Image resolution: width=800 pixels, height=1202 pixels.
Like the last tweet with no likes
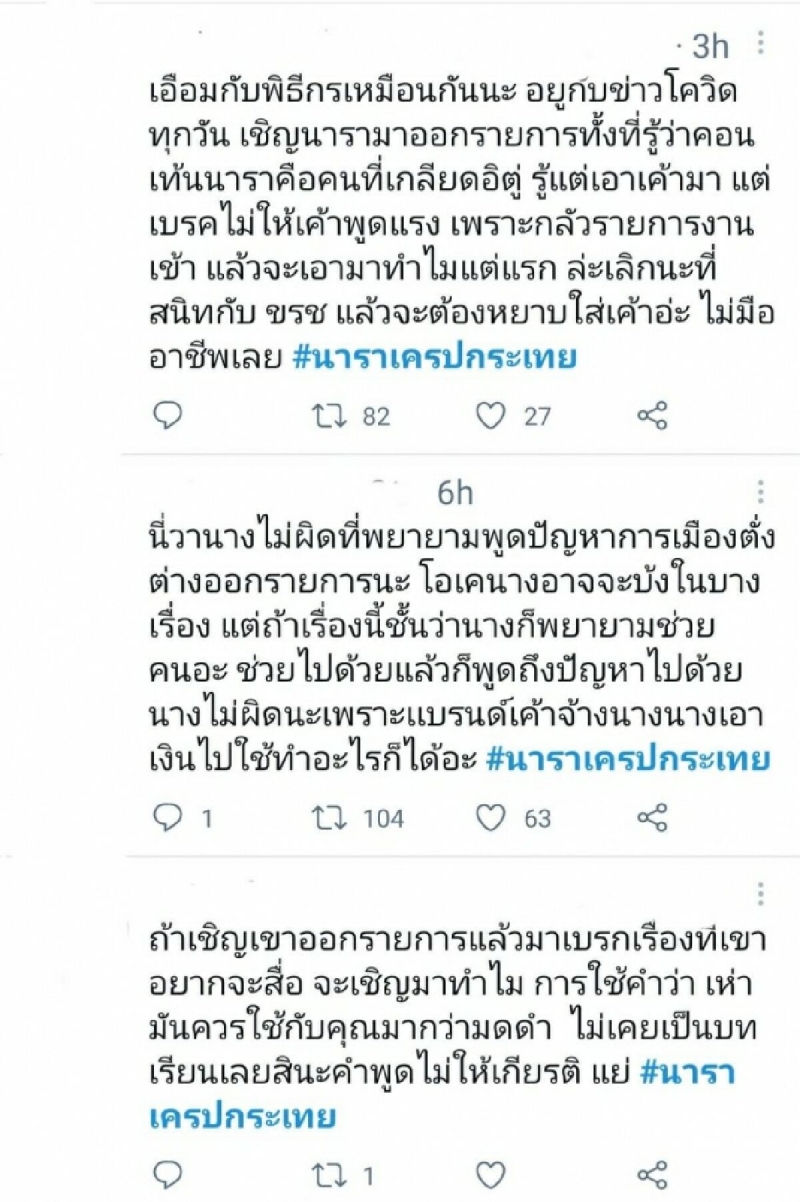pos(490,1174)
